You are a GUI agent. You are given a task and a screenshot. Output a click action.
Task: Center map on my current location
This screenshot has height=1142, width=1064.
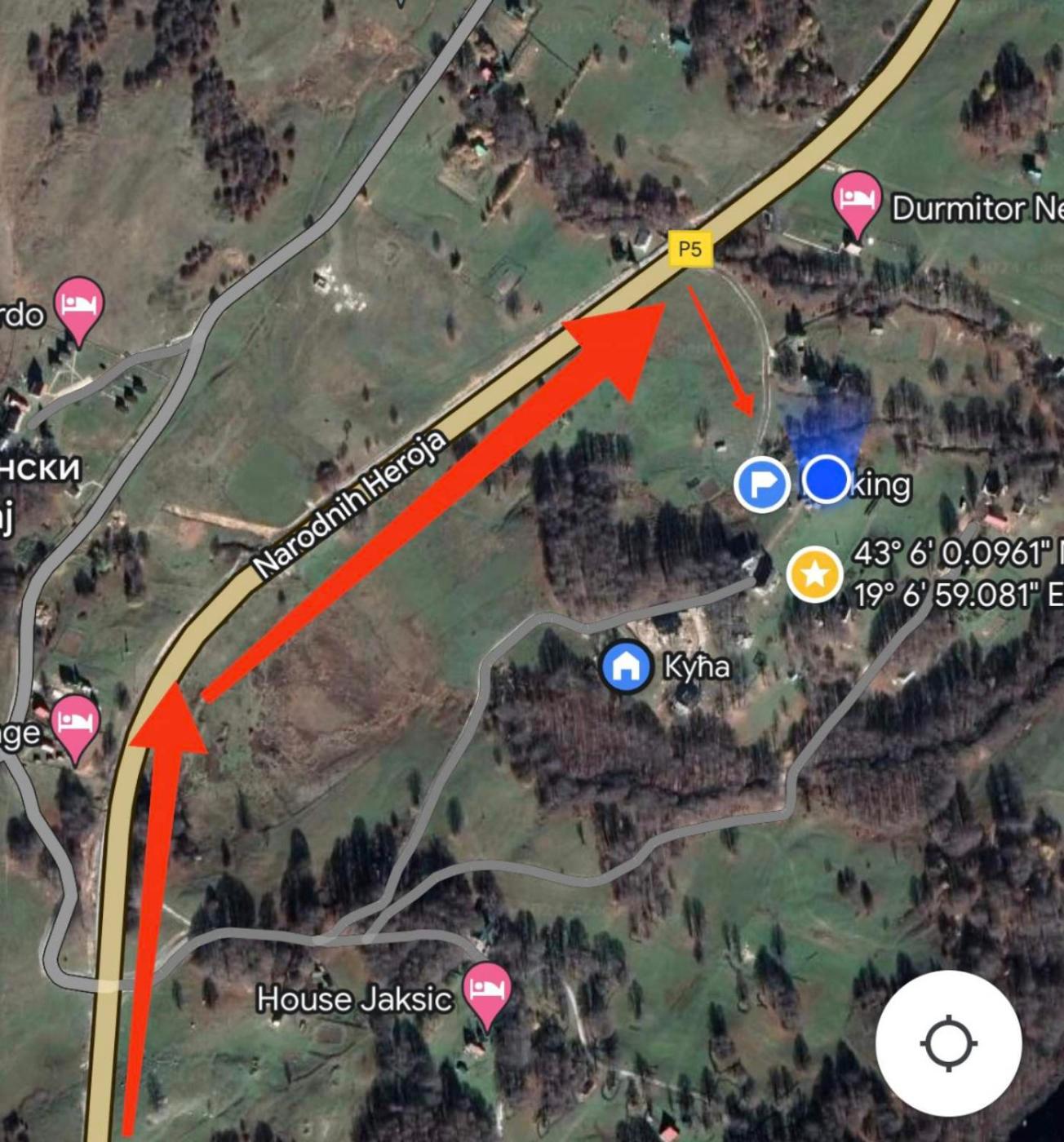coord(948,1042)
